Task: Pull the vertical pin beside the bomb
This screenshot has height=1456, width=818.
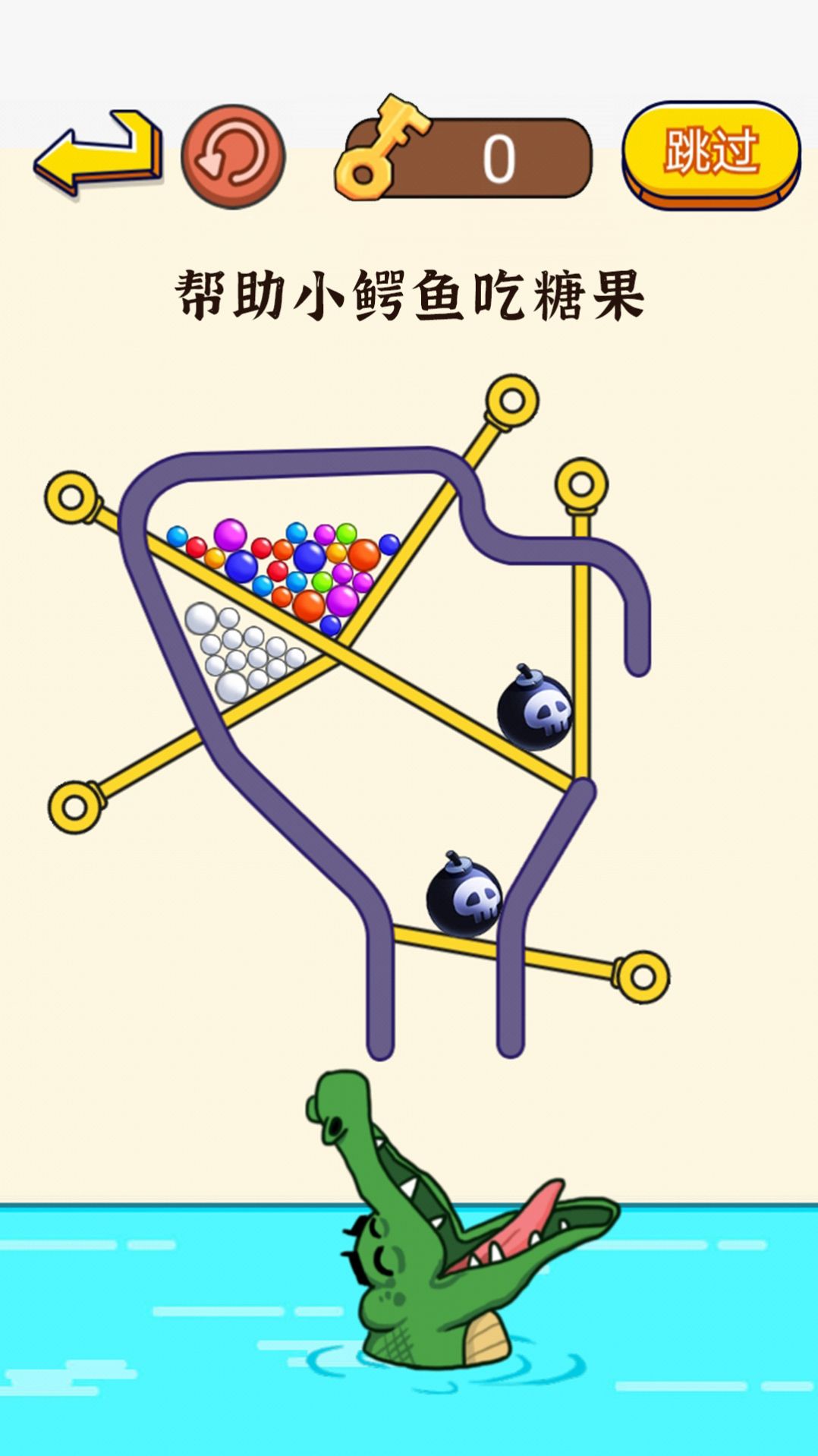Action: pos(581,486)
